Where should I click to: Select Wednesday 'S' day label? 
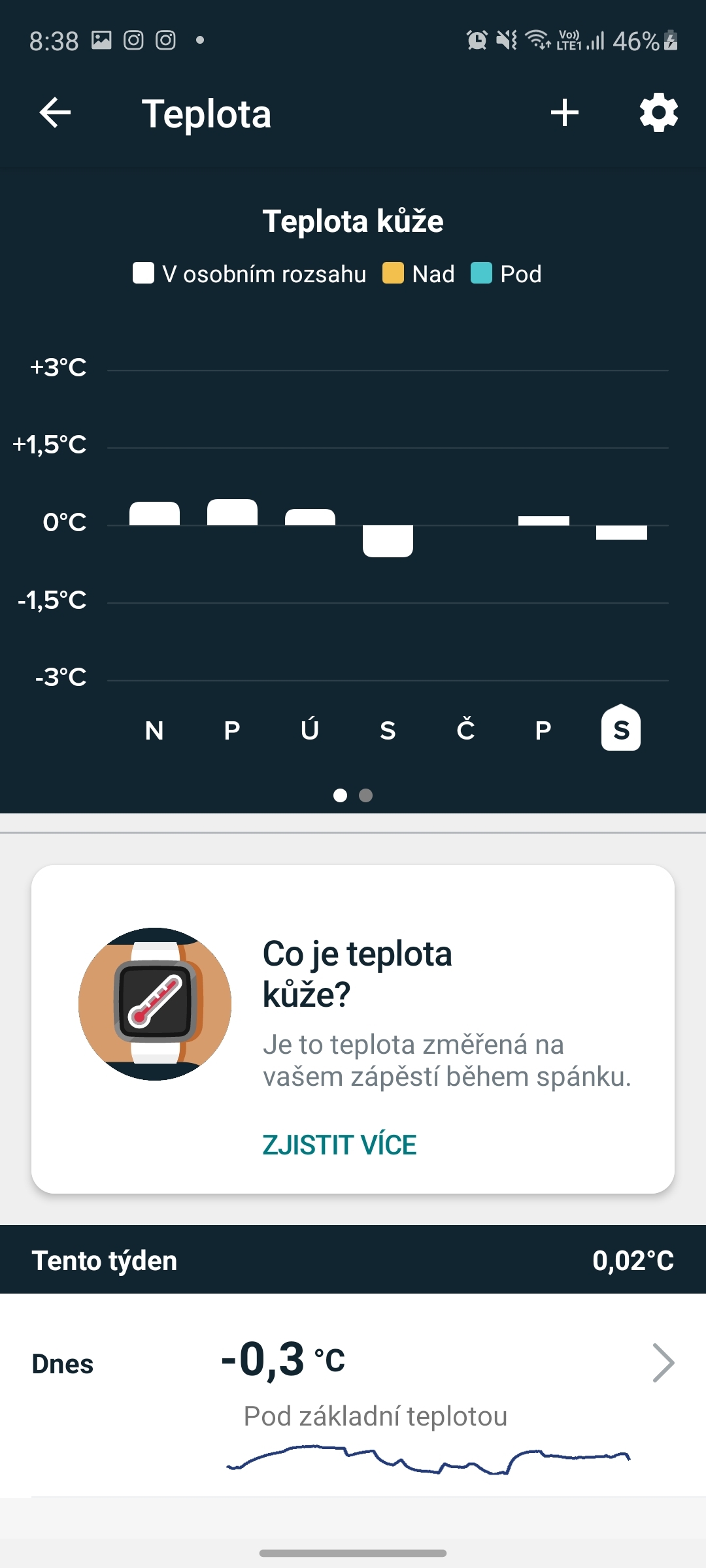[388, 730]
